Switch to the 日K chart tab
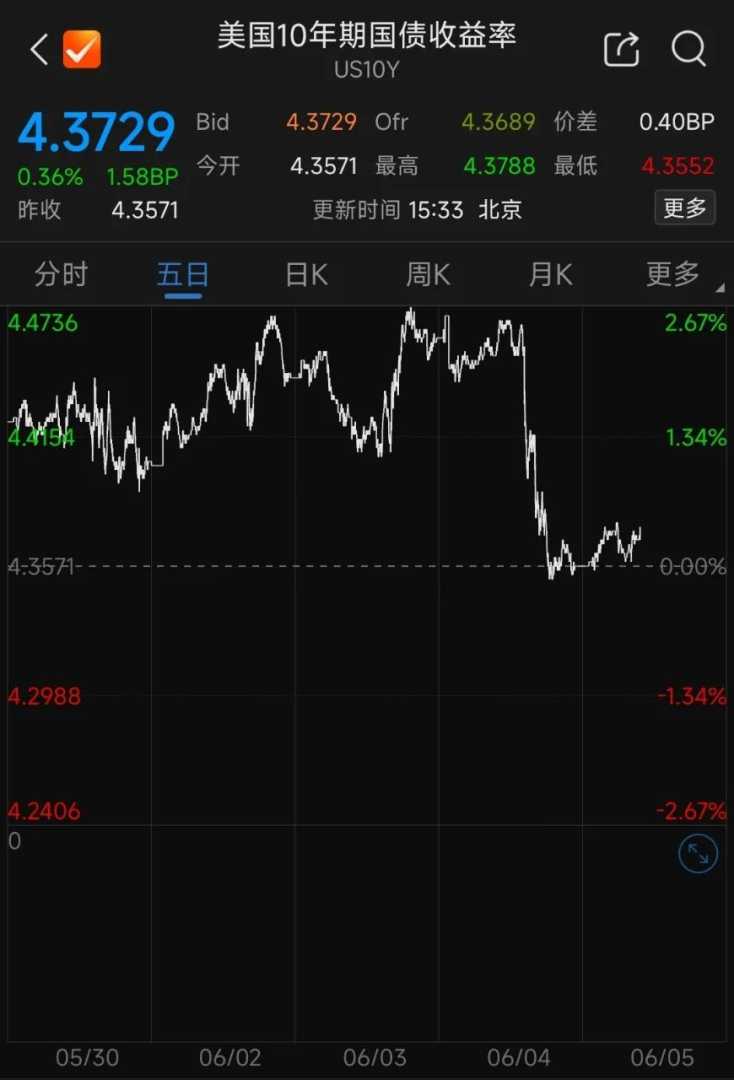 point(306,274)
